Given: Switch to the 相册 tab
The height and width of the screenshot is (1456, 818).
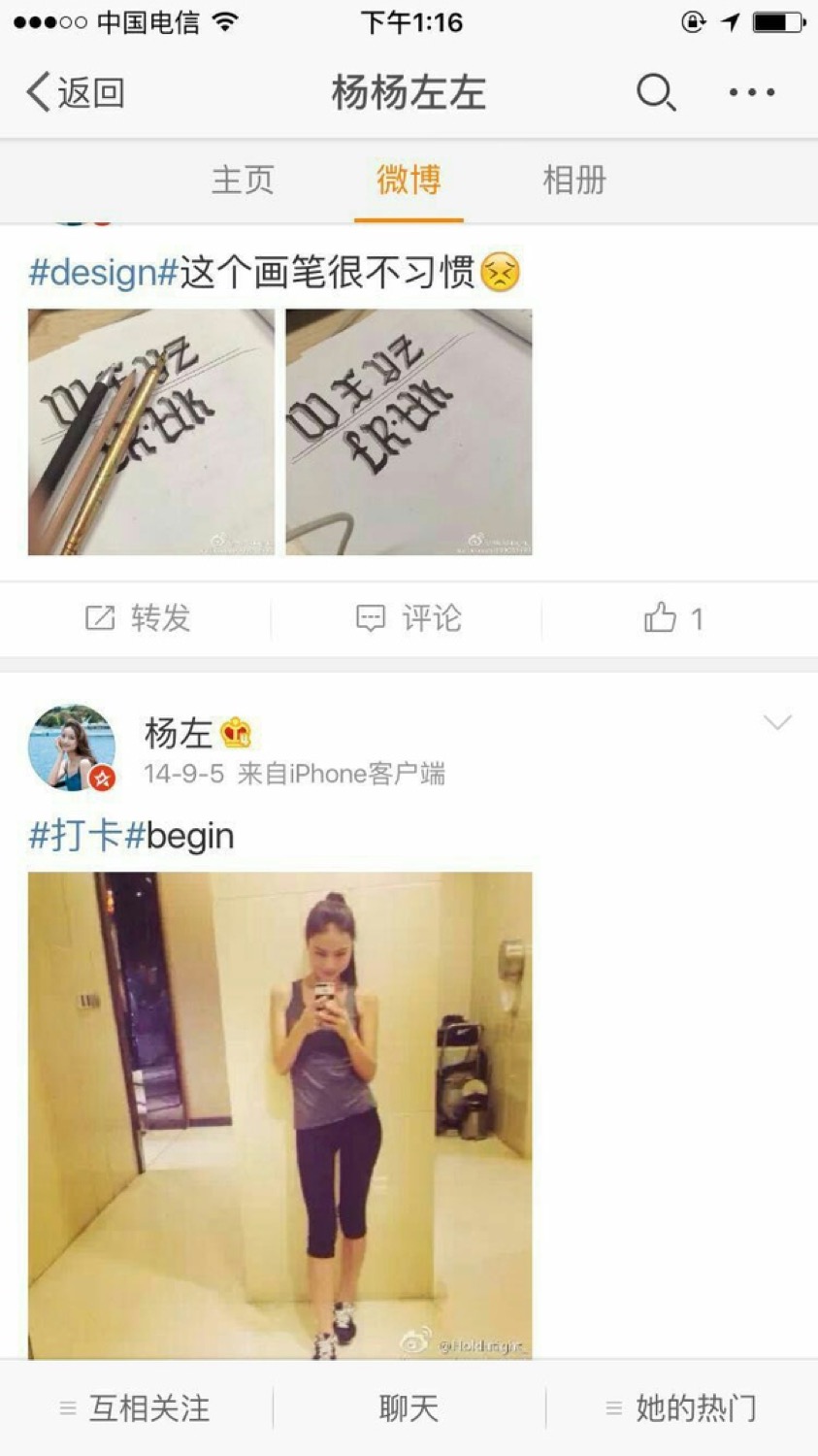Looking at the screenshot, I should tap(573, 181).
